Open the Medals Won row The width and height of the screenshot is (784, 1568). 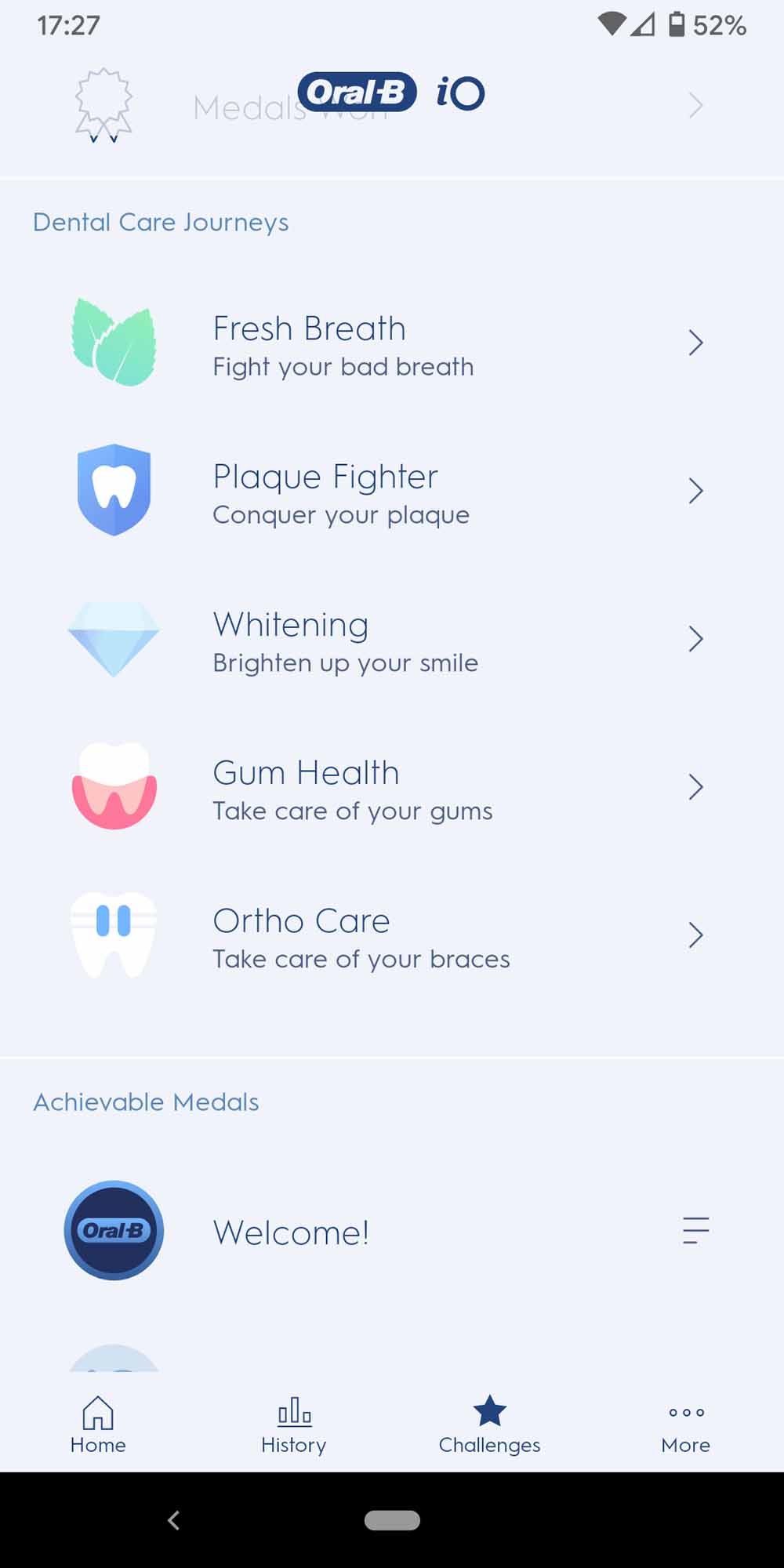point(392,106)
